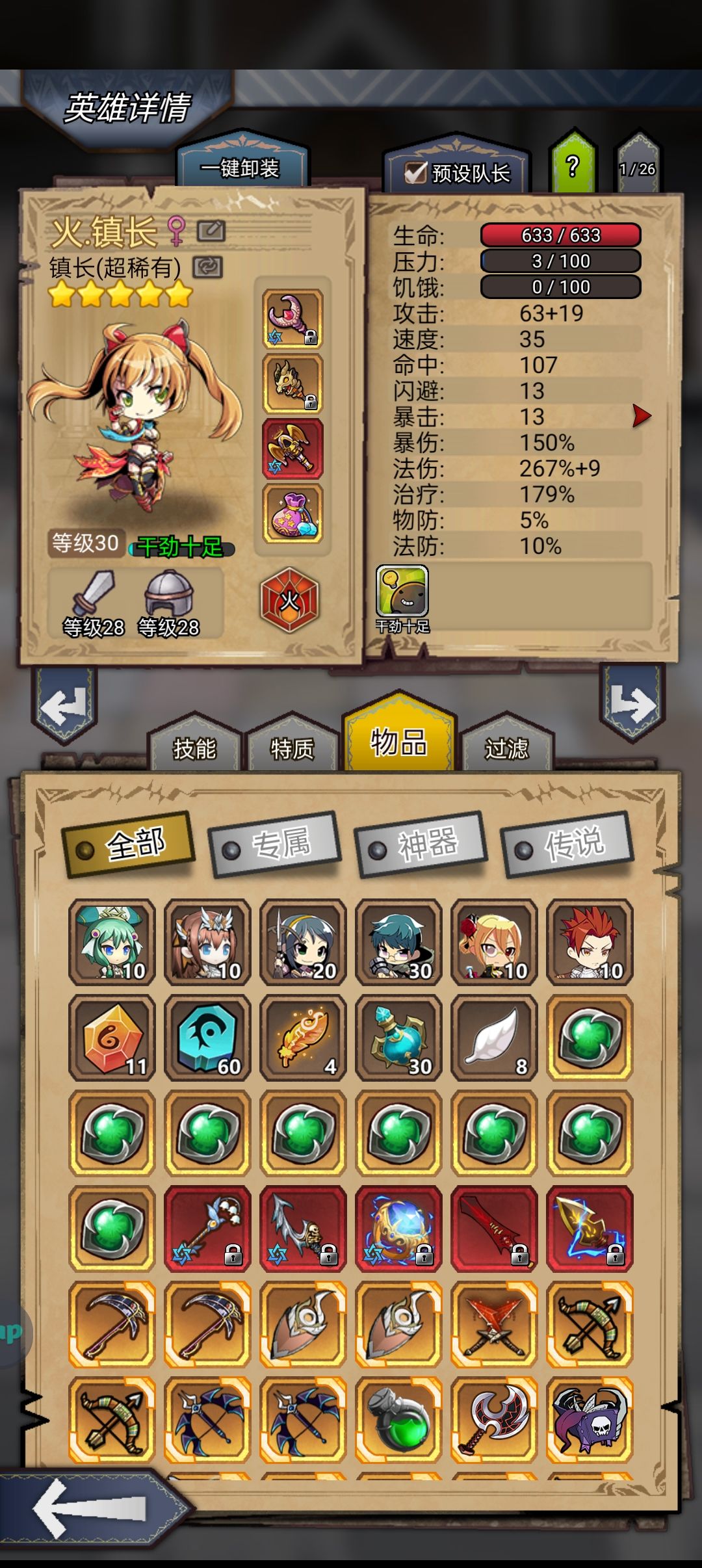Edit the hero name 火.镇长
This screenshot has width=702, height=1568.
pos(211,231)
